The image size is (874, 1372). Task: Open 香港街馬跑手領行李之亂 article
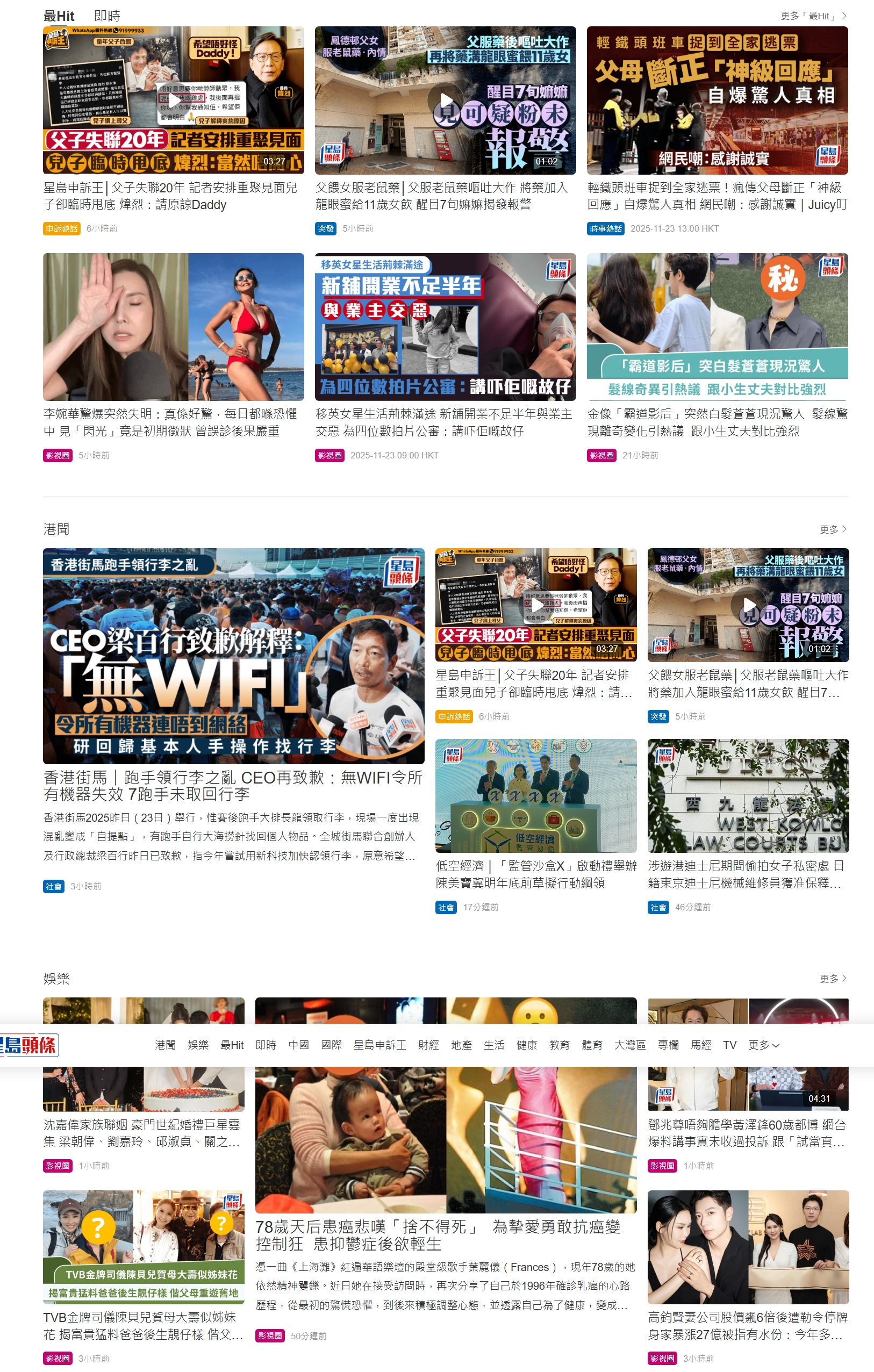(233, 785)
